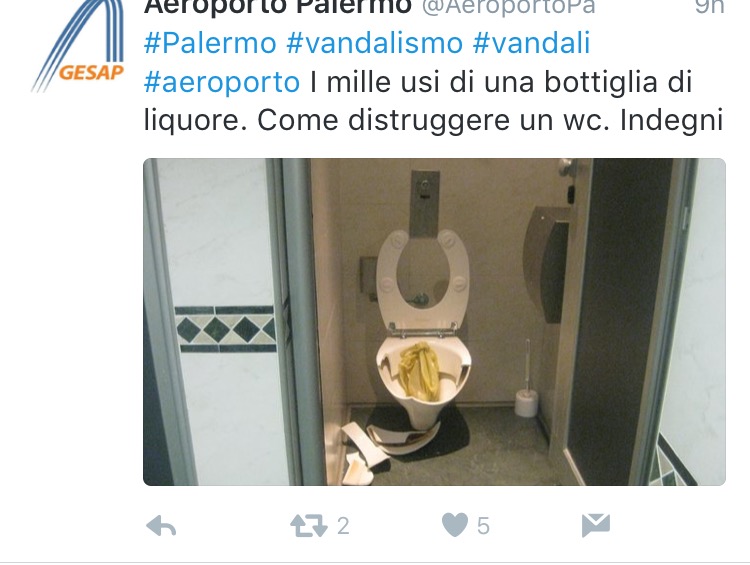Reply to the Aeroporto Palermo tweet
The image size is (750, 565).
click(161, 526)
